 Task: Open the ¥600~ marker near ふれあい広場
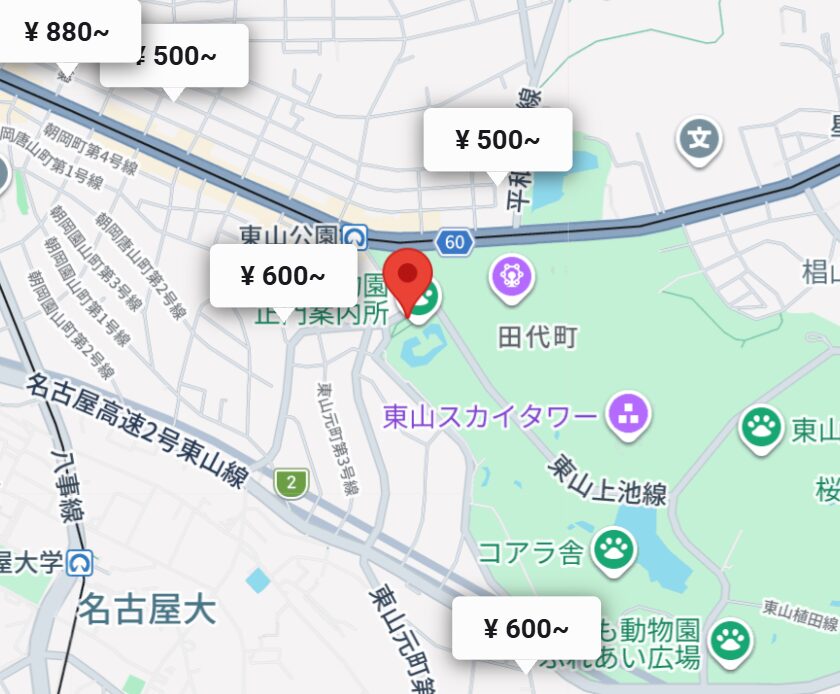point(526,628)
